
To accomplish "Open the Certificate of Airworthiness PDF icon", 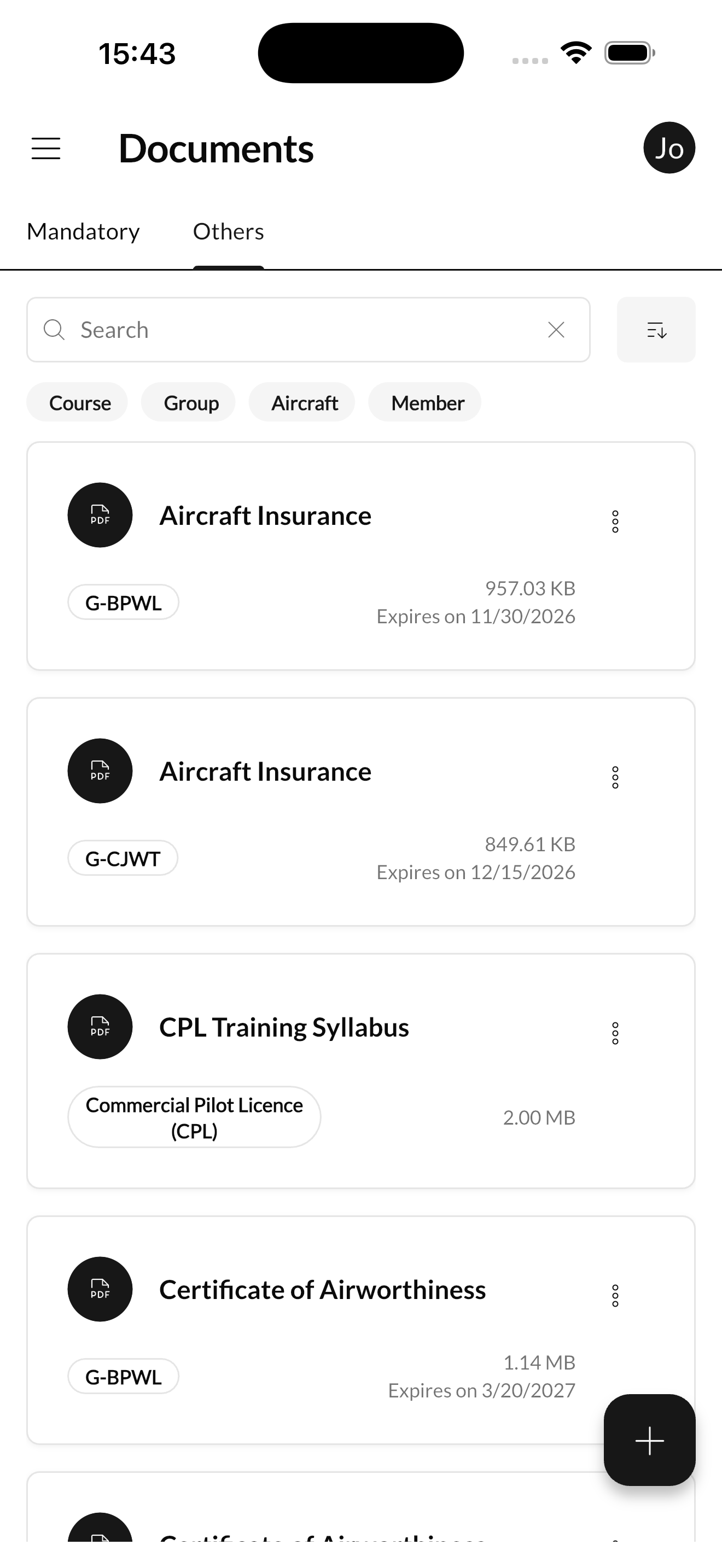I will point(100,1290).
